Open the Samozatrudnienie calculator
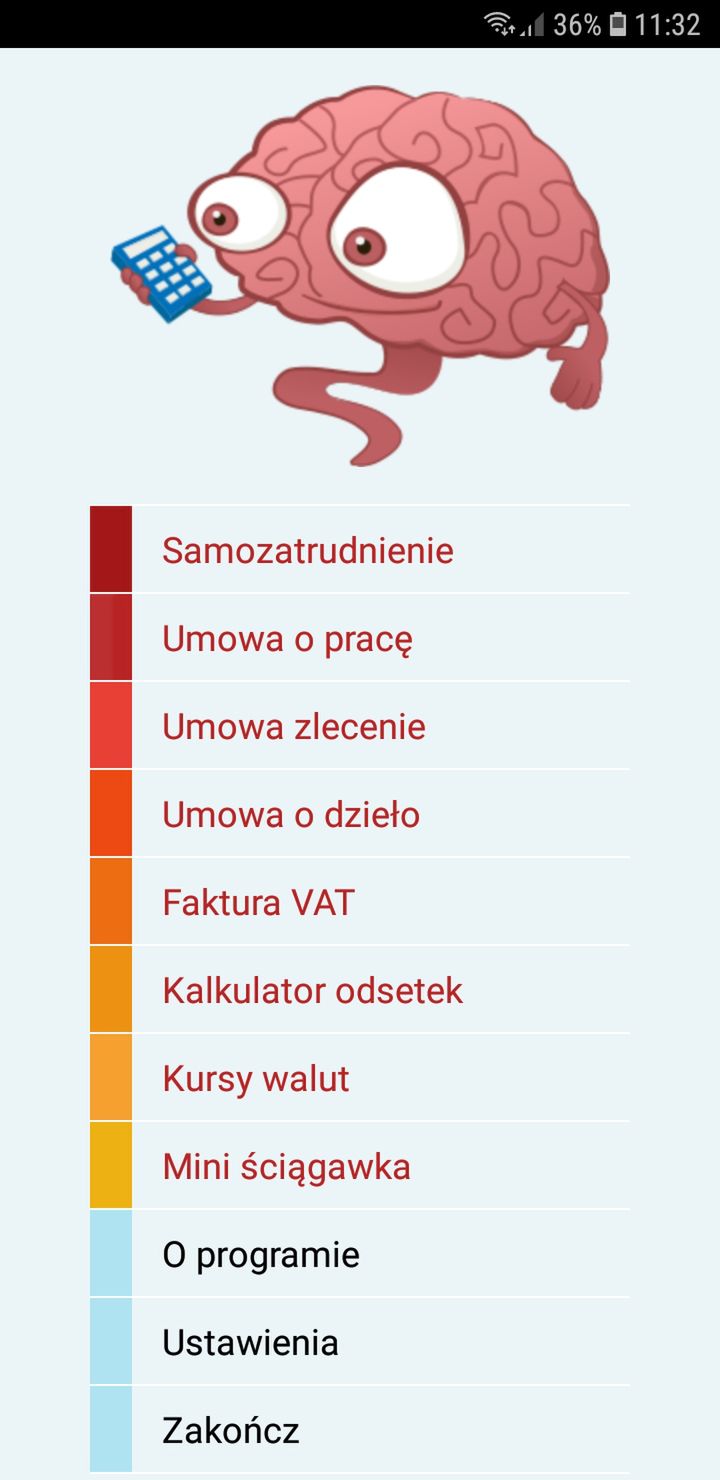720x1480 pixels. 360,549
